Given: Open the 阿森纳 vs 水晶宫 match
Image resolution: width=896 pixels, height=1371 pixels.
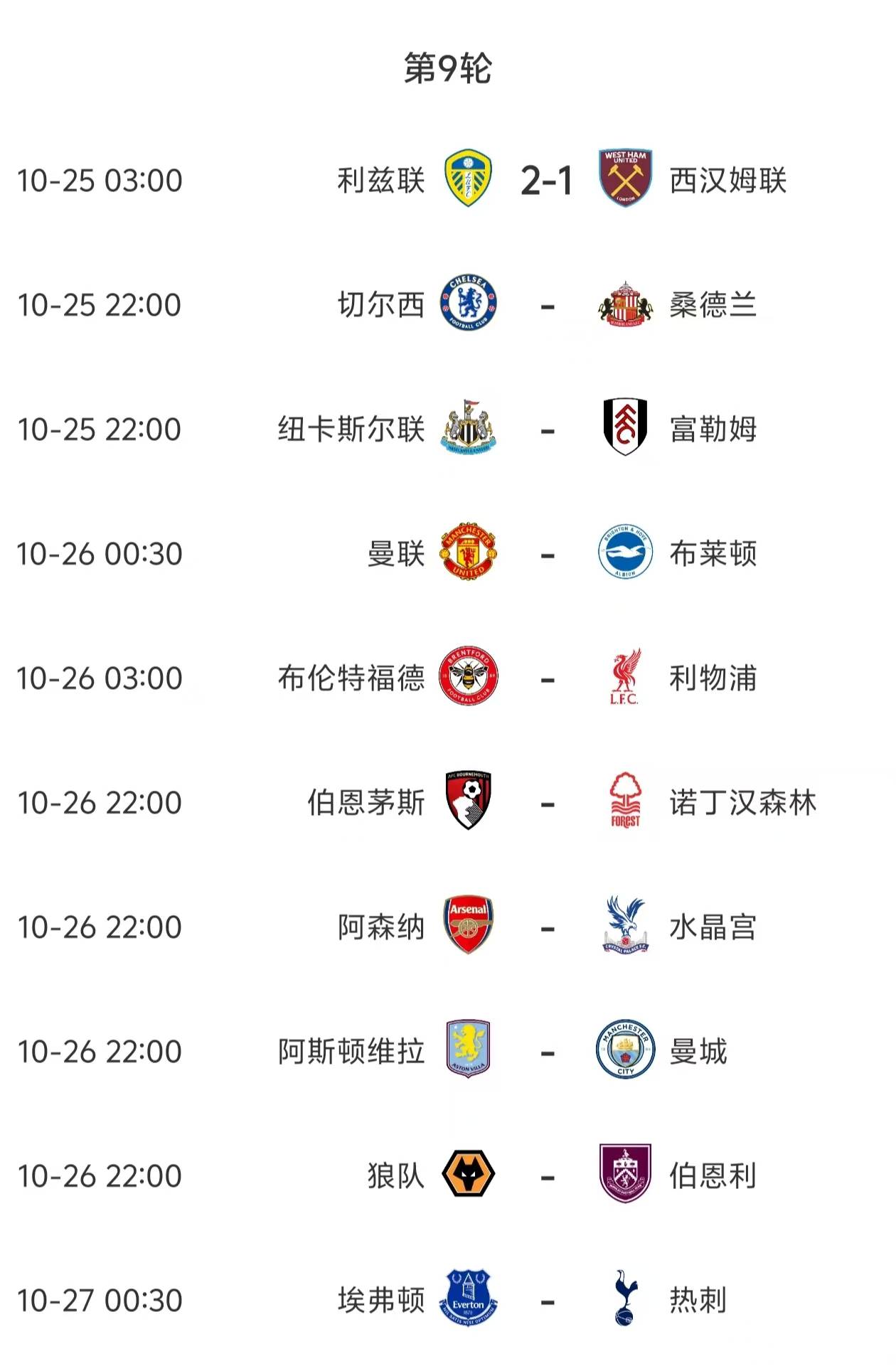Looking at the screenshot, I should (x=546, y=928).
